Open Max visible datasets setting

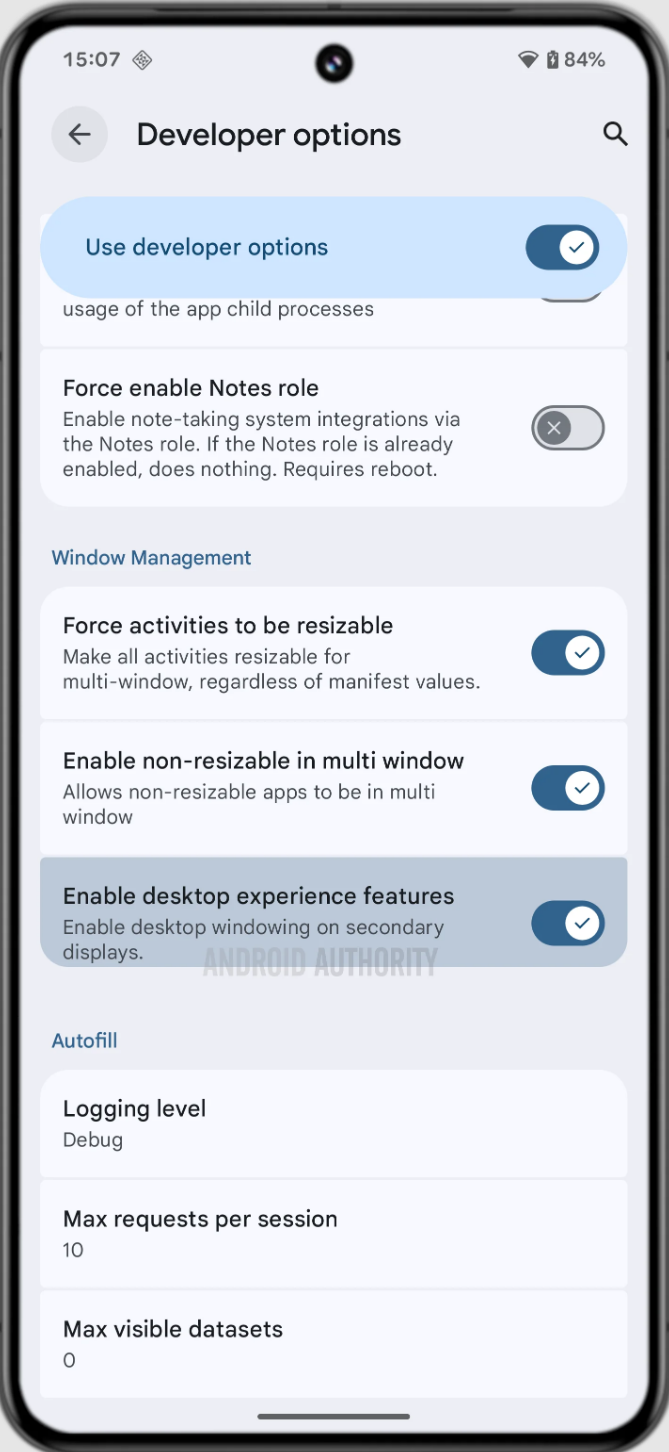(x=333, y=1343)
